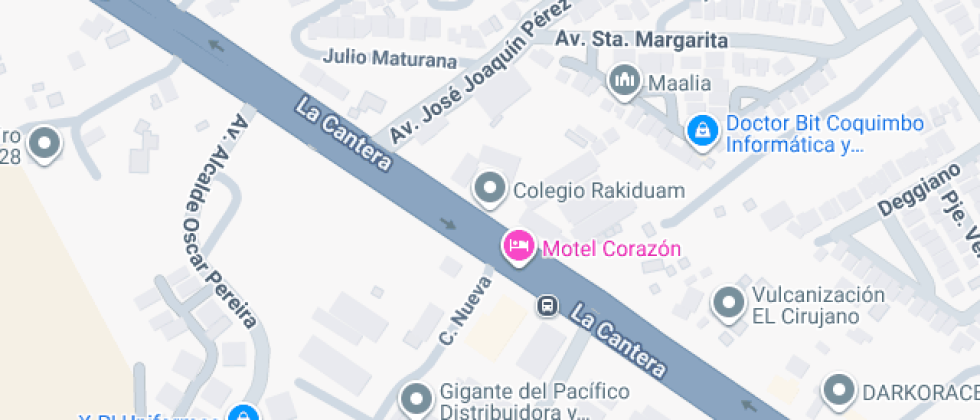Tap the bus stop icon on La Cantera

tap(547, 306)
